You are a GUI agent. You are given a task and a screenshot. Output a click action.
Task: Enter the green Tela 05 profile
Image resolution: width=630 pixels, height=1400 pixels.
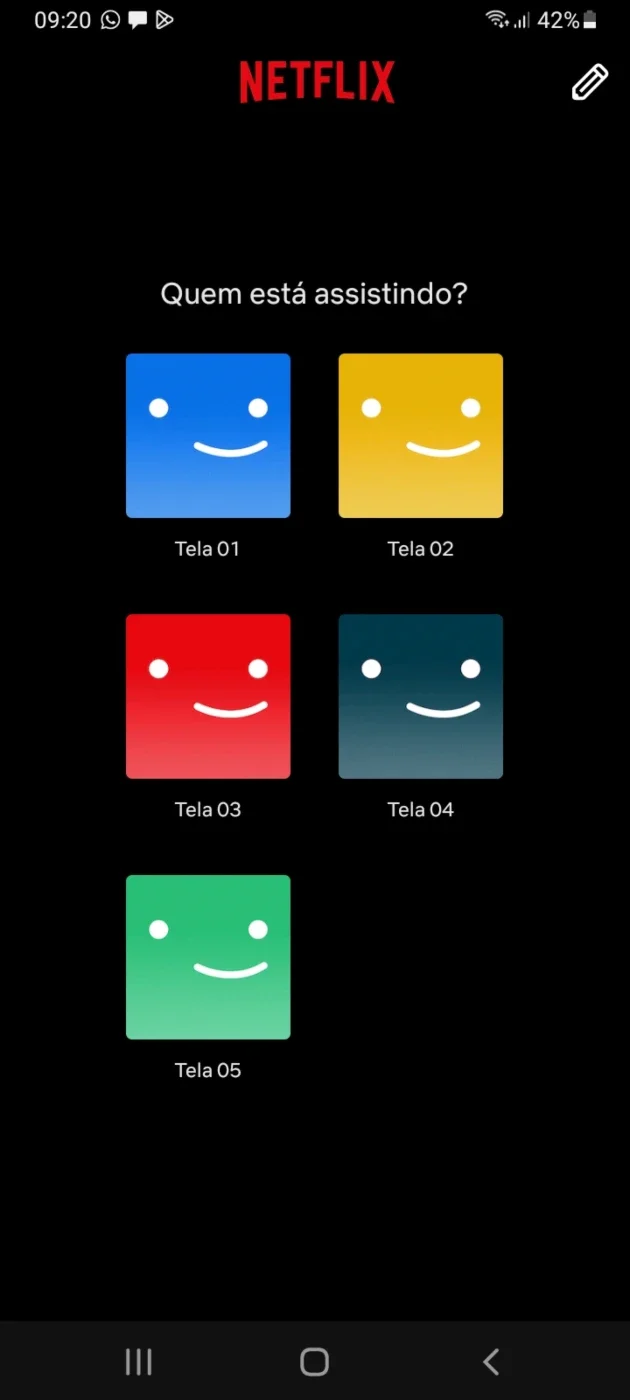(208, 958)
